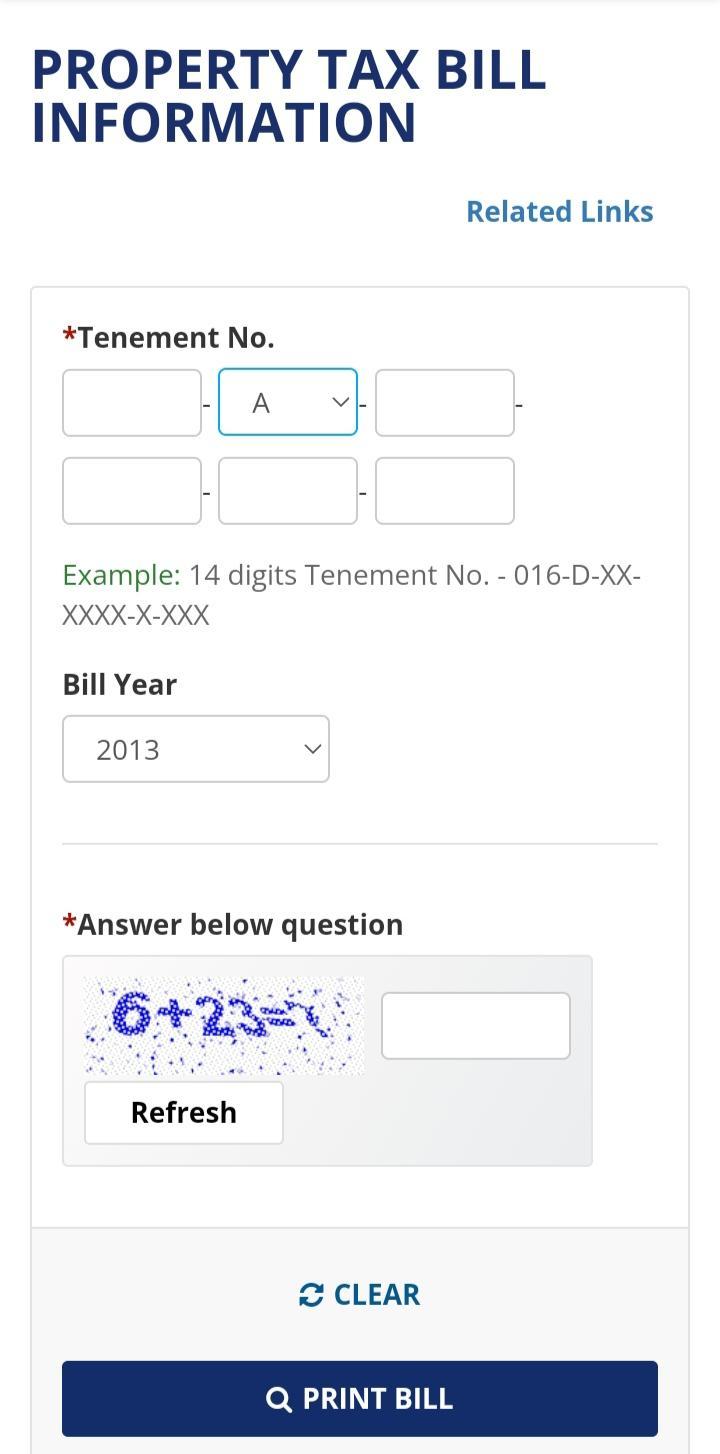This screenshot has height=1454, width=720.
Task: Tap the fourth Tenement No. box
Action: 132,491
